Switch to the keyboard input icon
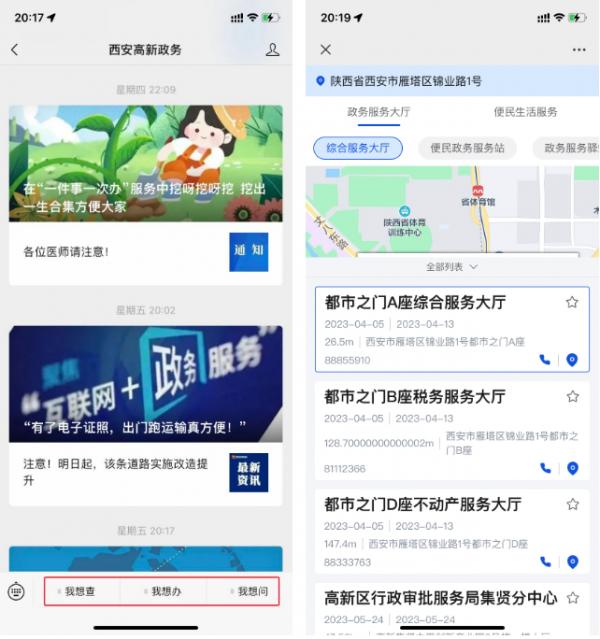 point(16,591)
